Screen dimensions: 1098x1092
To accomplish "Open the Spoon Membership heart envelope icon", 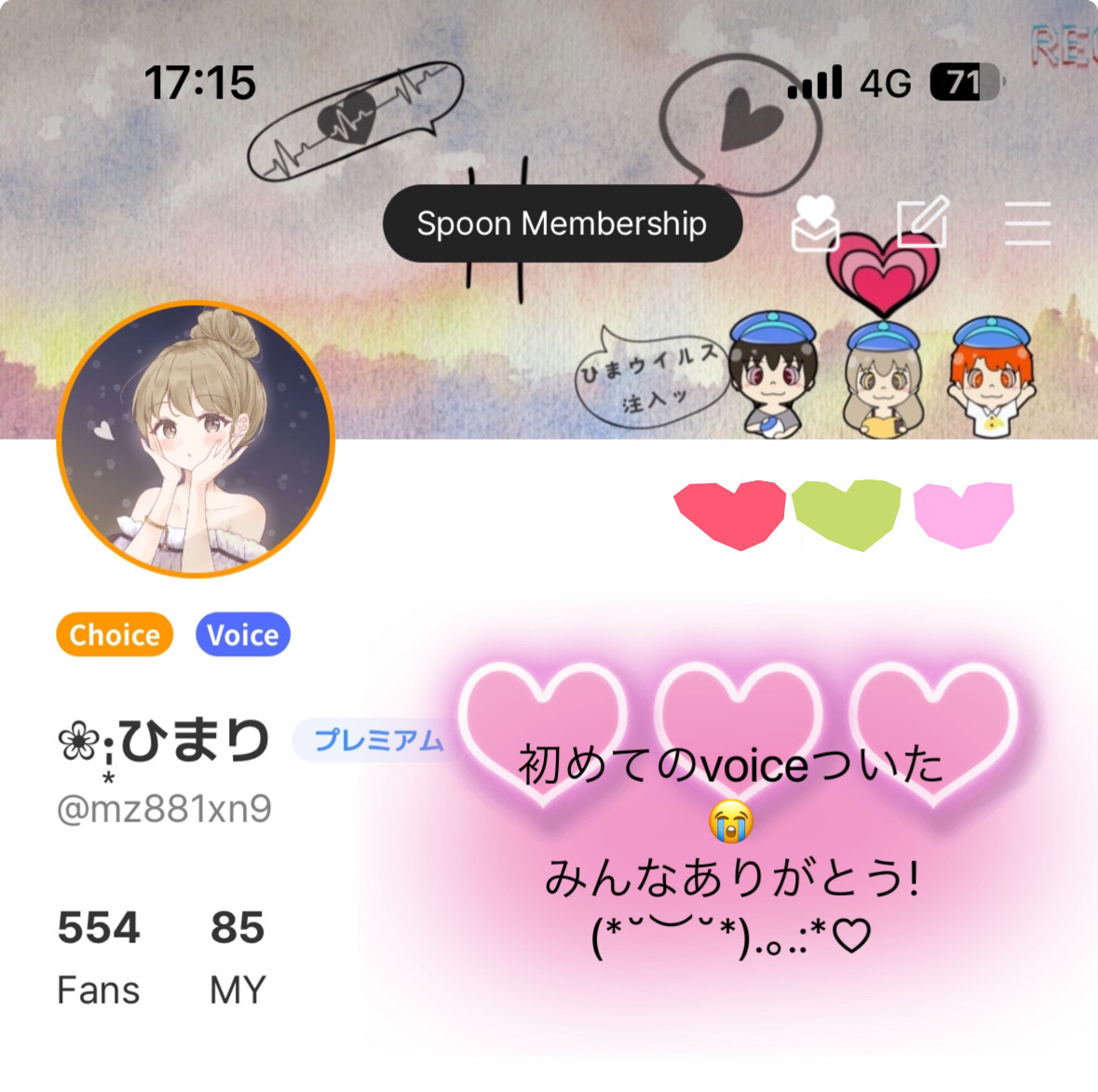I will [814, 223].
